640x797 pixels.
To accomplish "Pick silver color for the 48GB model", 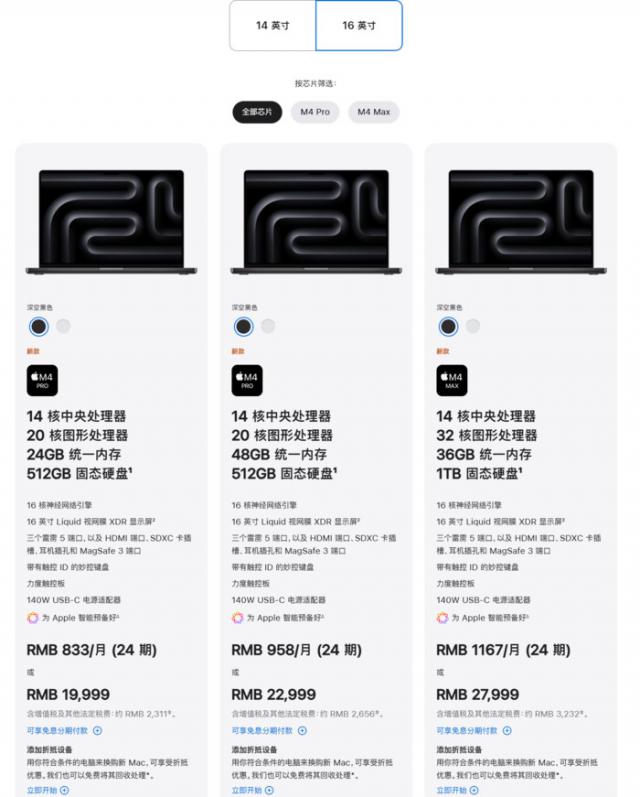I will (x=268, y=326).
